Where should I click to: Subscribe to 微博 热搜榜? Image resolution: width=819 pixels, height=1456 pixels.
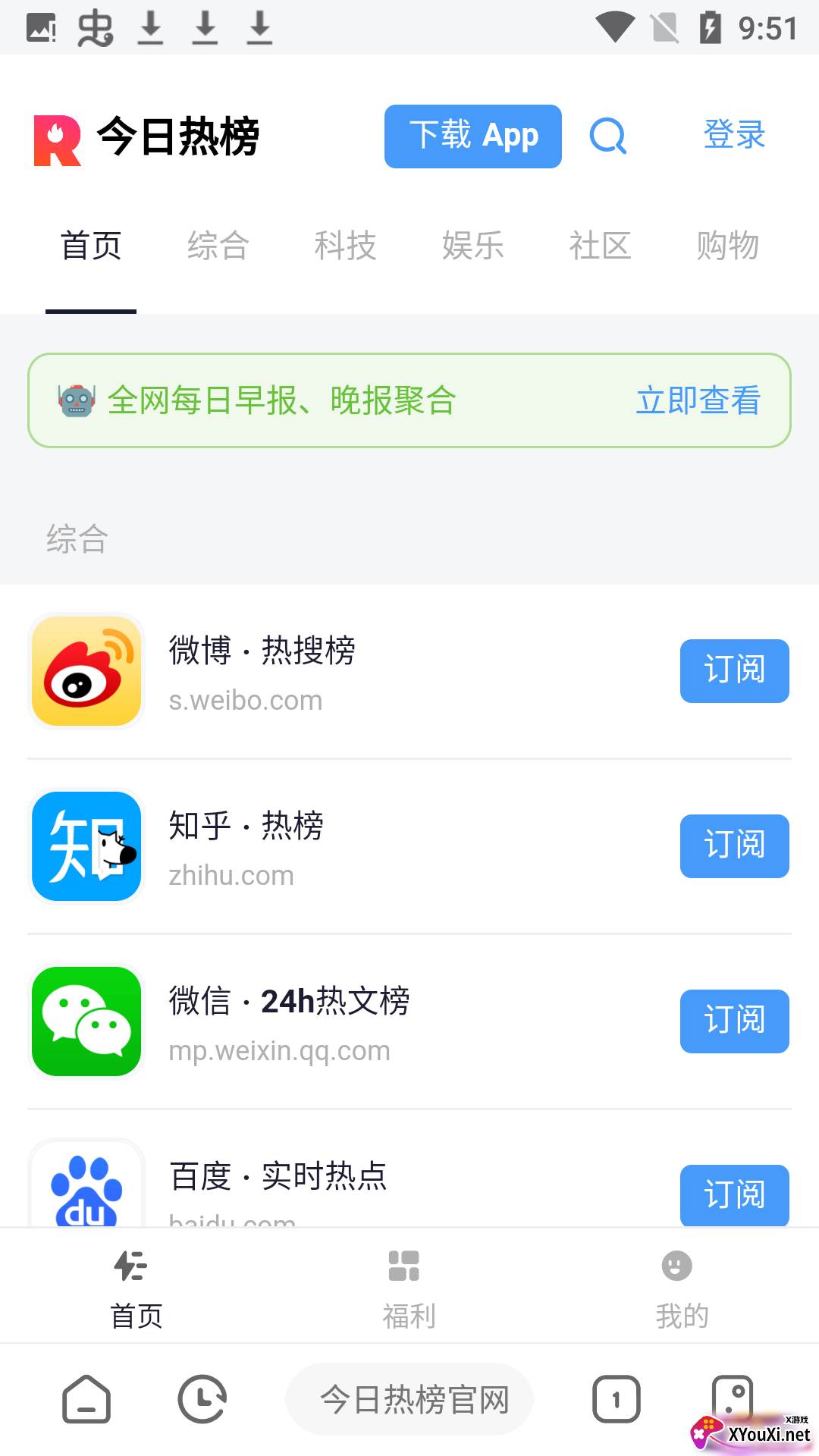(x=734, y=671)
